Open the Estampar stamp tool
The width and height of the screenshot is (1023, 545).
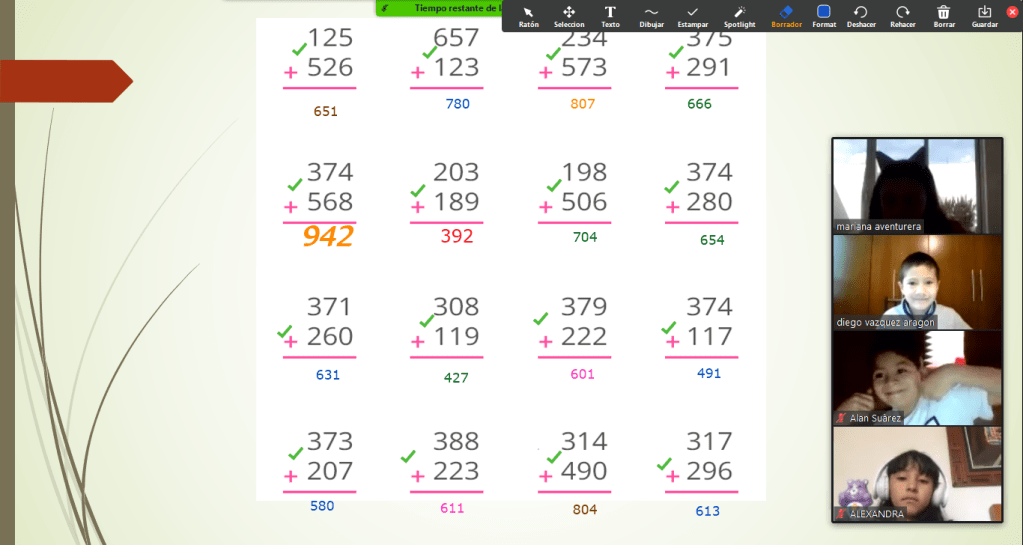click(693, 15)
